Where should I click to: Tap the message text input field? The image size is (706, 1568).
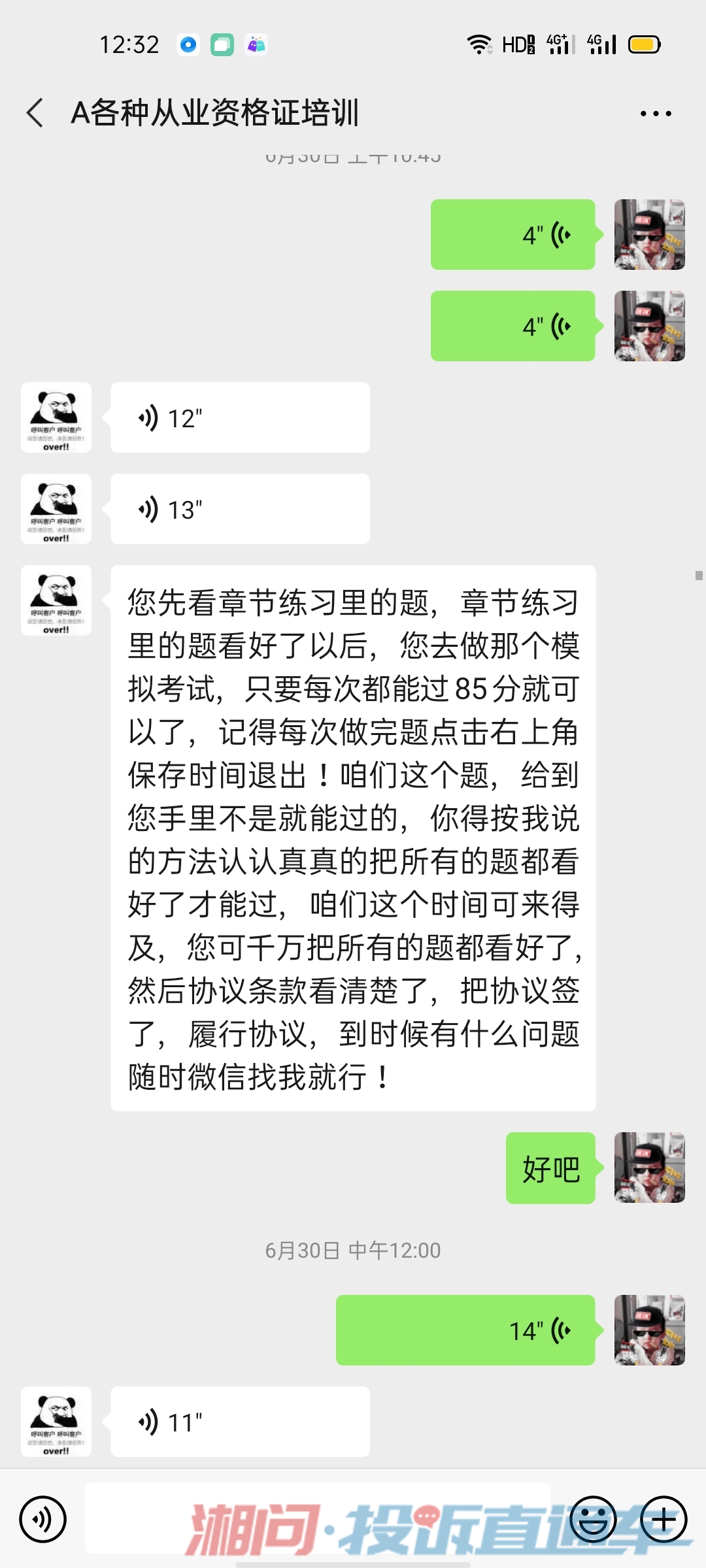coord(317,1519)
